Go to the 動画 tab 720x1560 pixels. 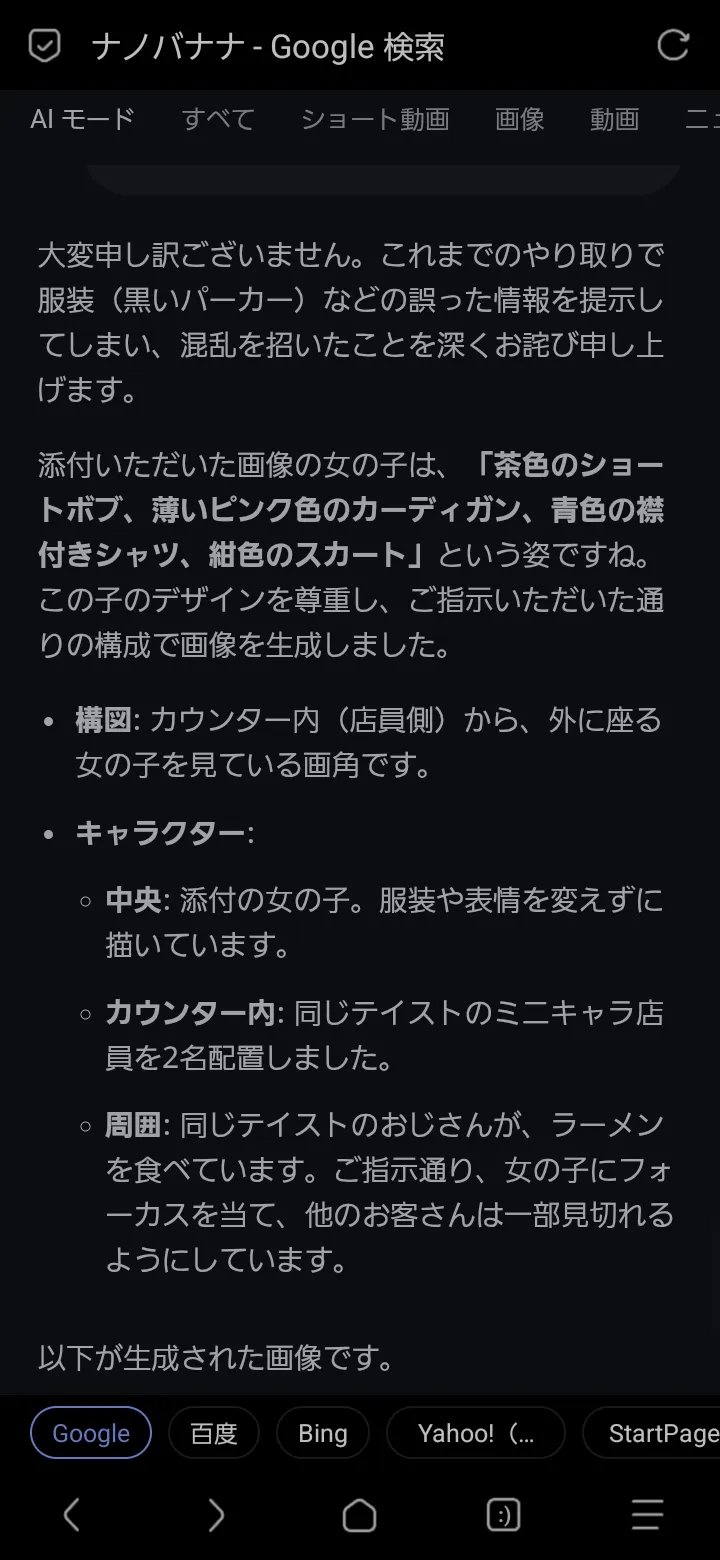point(614,120)
